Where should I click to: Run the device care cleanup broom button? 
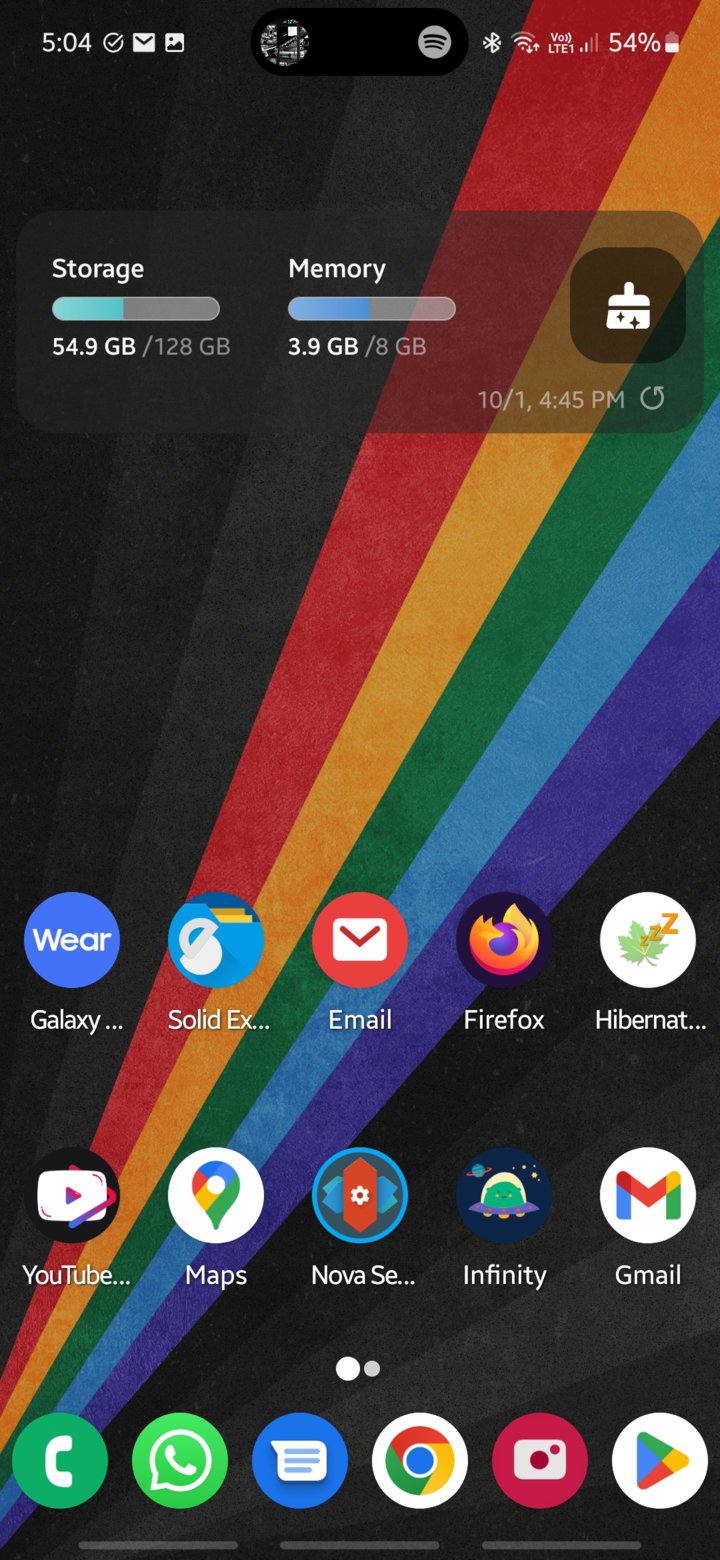pyautogui.click(x=628, y=306)
